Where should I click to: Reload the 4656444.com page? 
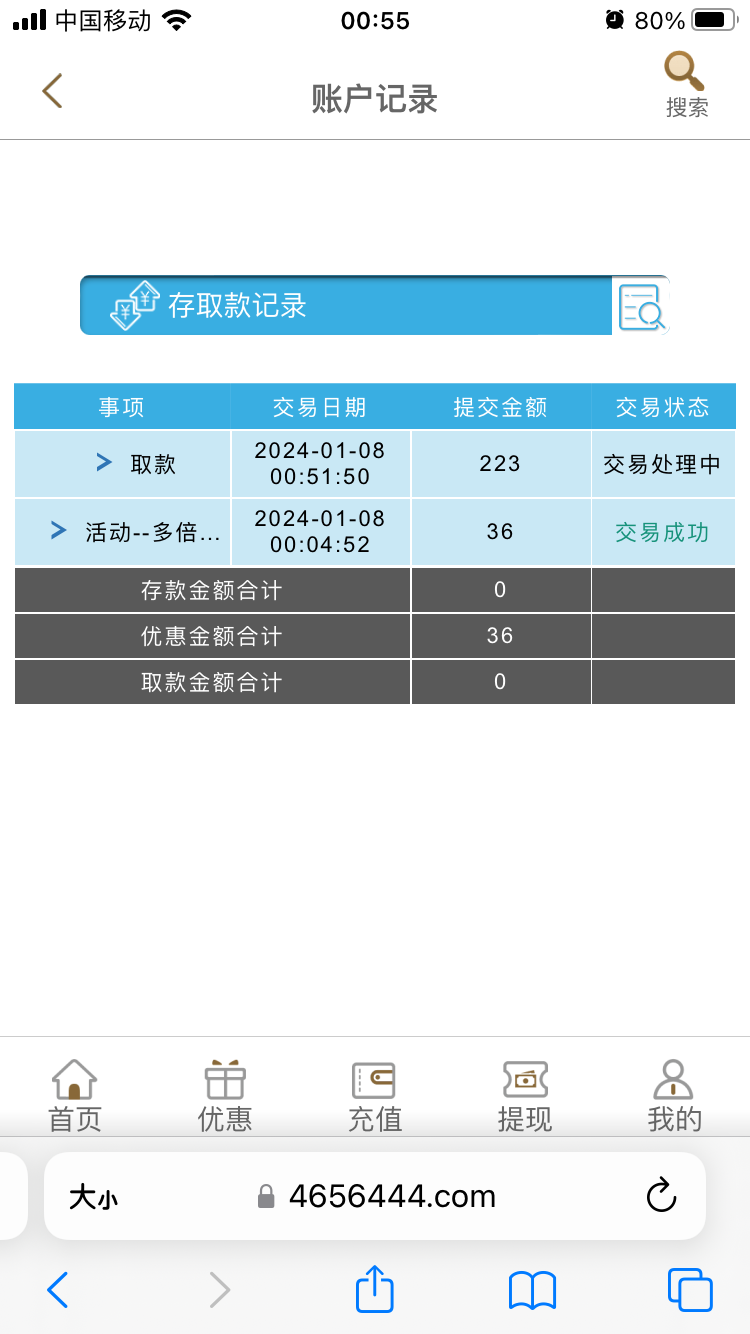pos(661,1196)
